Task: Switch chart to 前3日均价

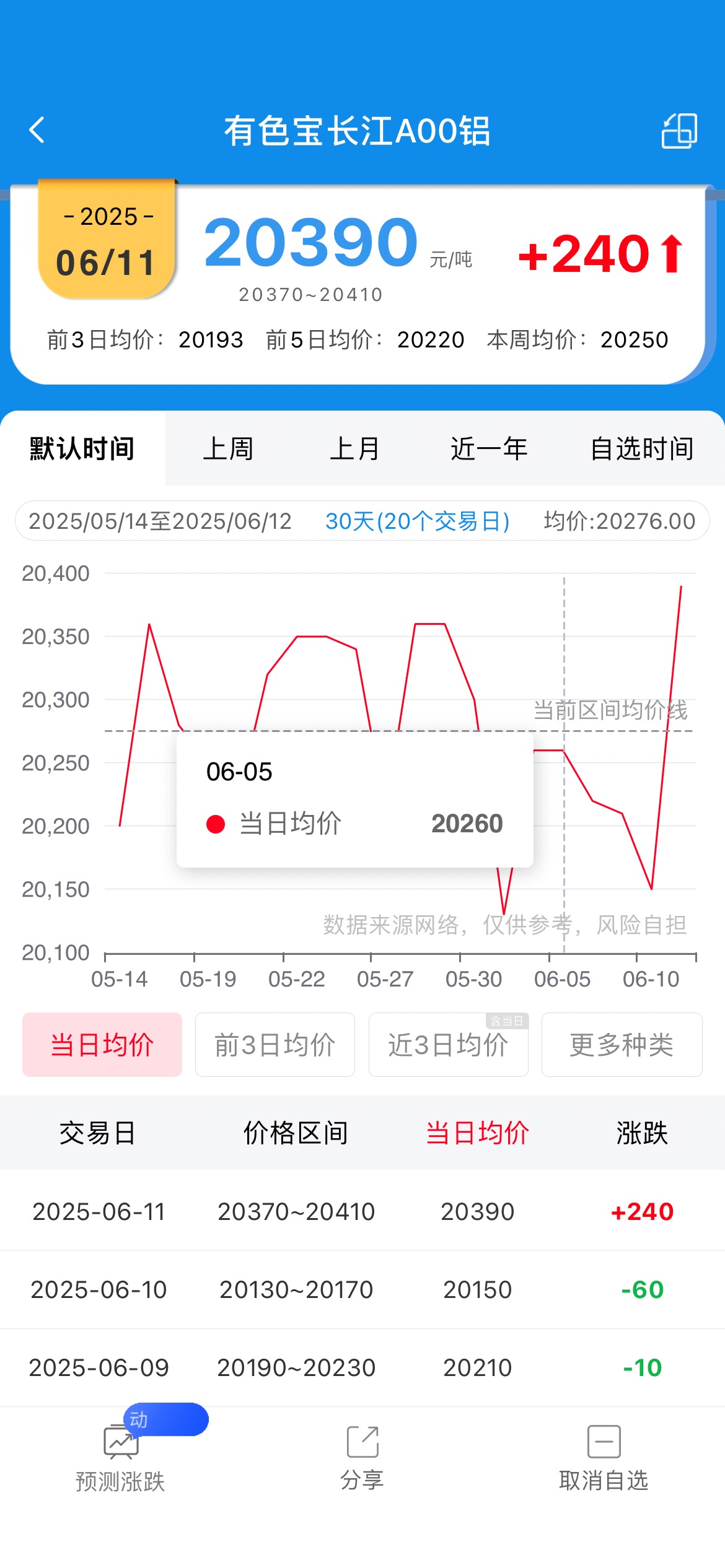Action: tap(275, 1045)
